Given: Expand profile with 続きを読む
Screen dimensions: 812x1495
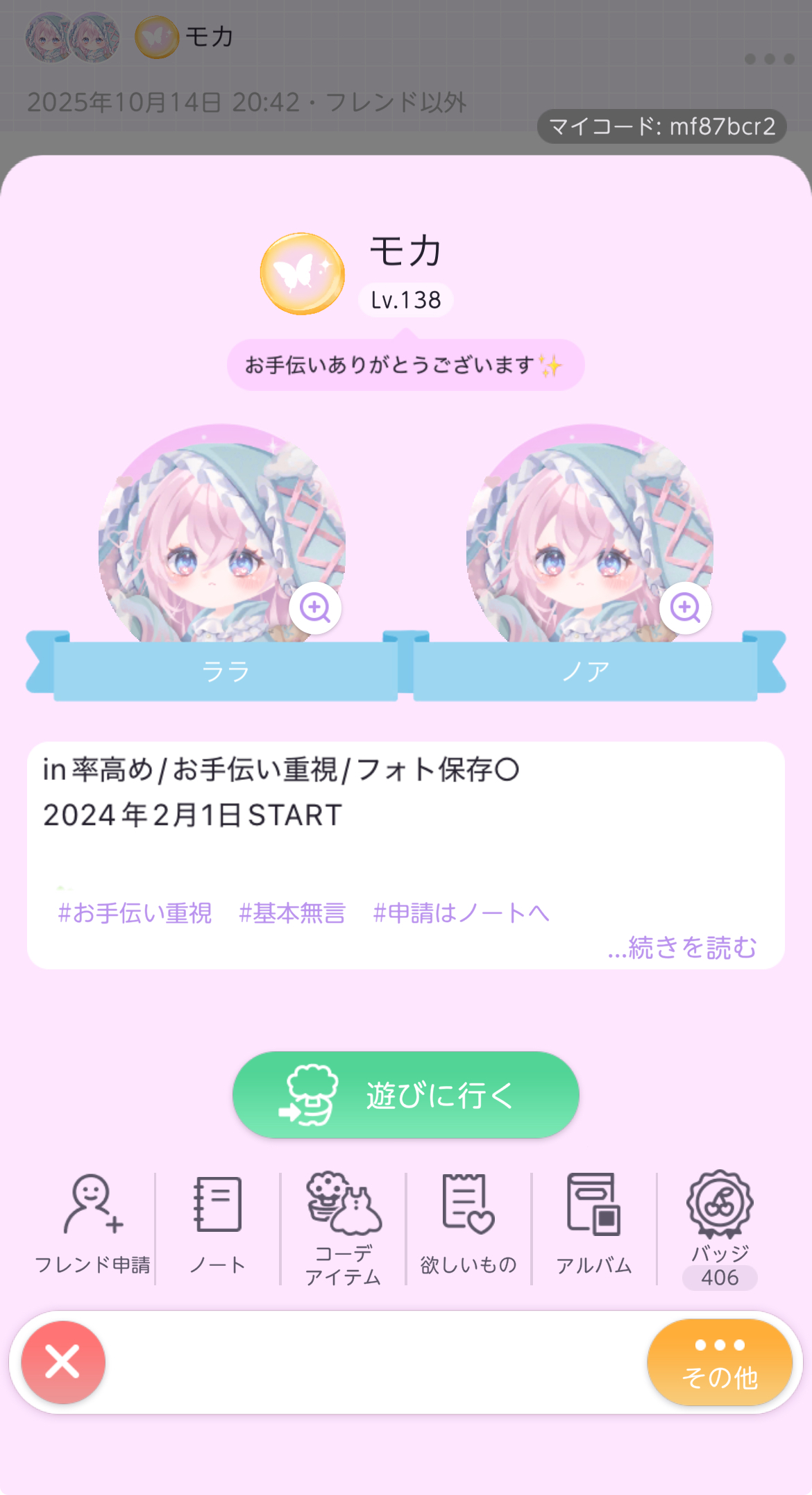Looking at the screenshot, I should tap(682, 946).
